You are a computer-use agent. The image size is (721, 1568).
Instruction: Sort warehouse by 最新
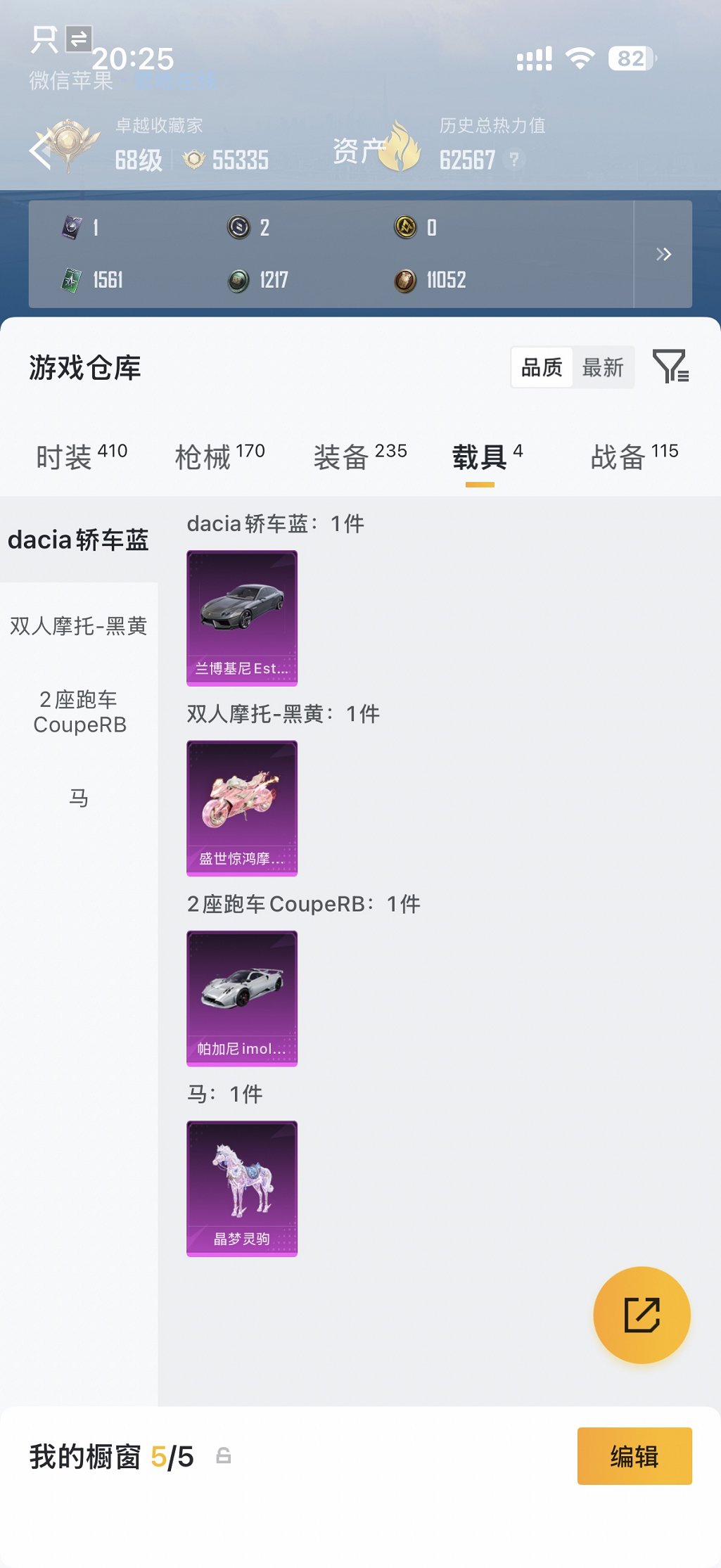point(603,367)
